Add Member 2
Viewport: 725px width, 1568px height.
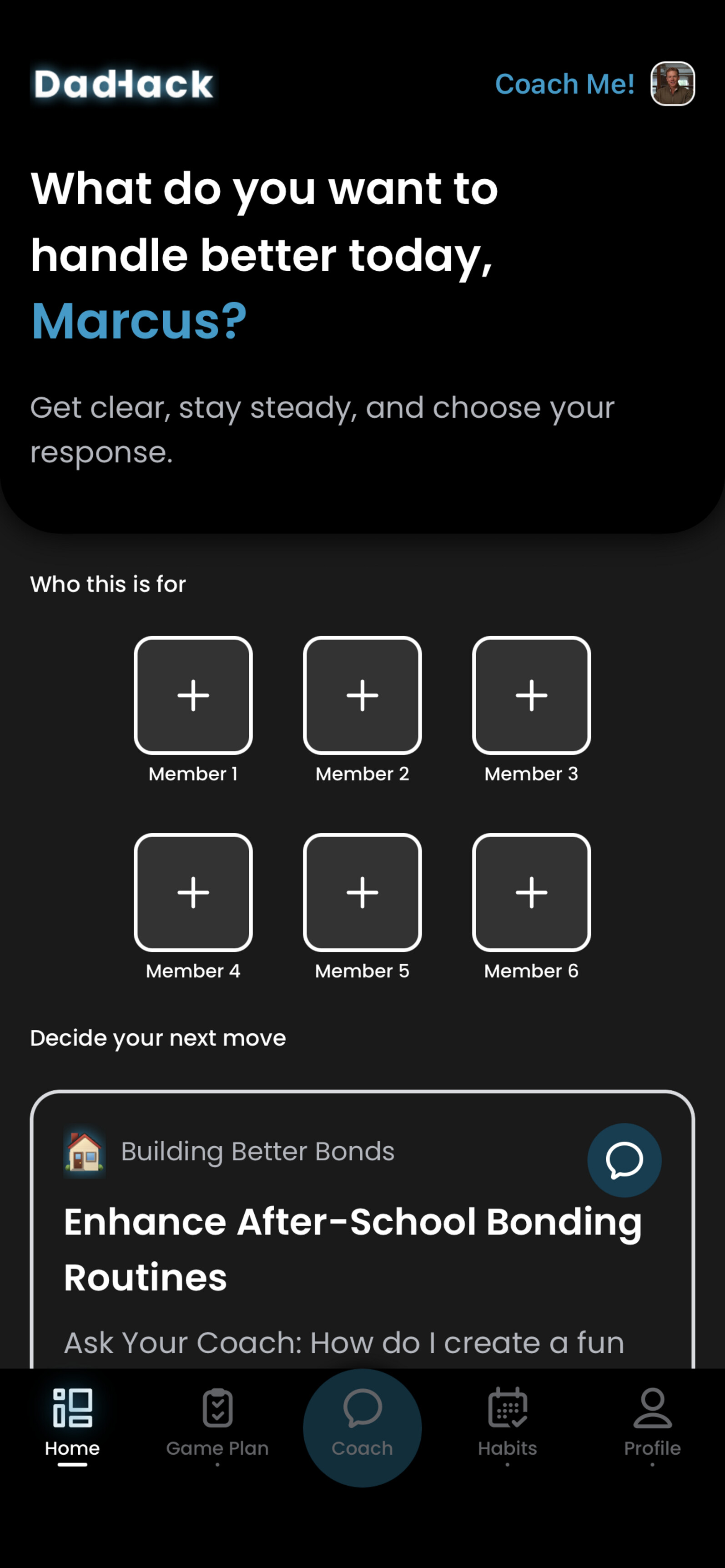pyautogui.click(x=362, y=695)
